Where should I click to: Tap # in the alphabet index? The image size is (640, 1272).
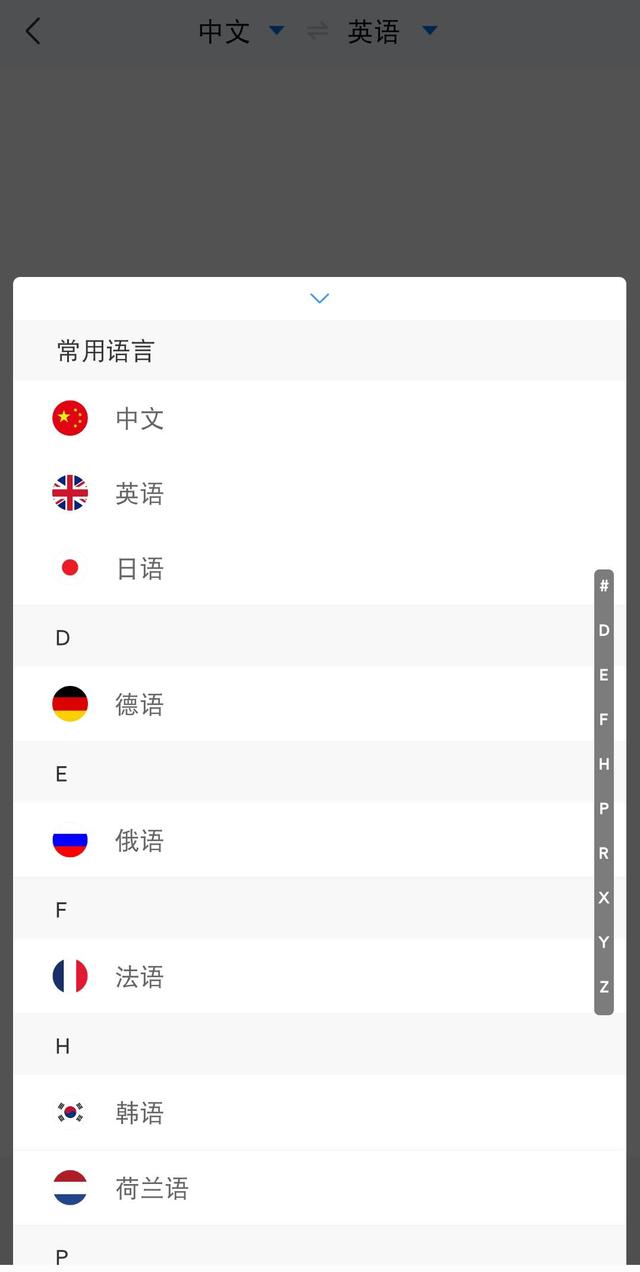(604, 586)
